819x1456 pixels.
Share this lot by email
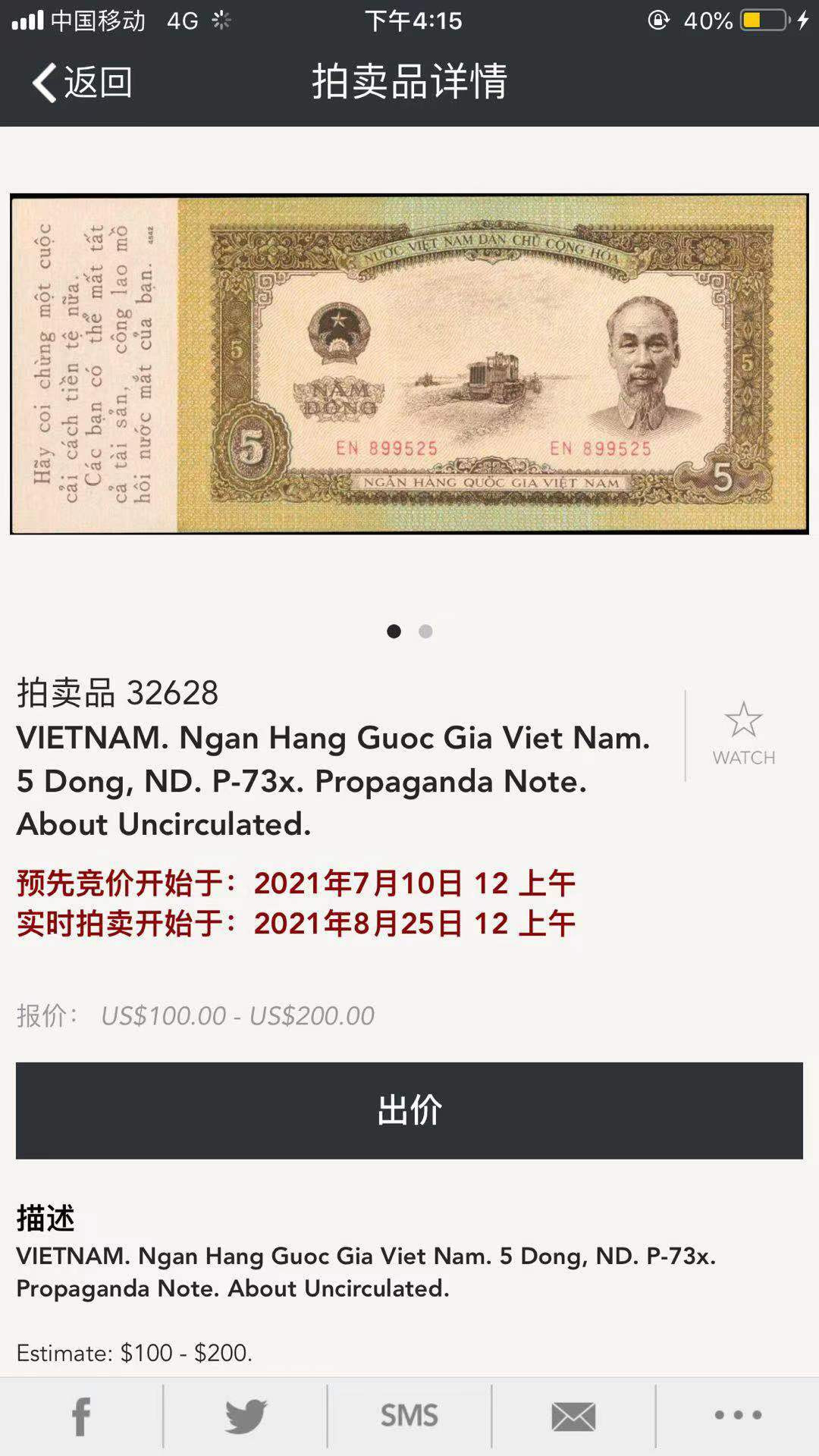573,1415
